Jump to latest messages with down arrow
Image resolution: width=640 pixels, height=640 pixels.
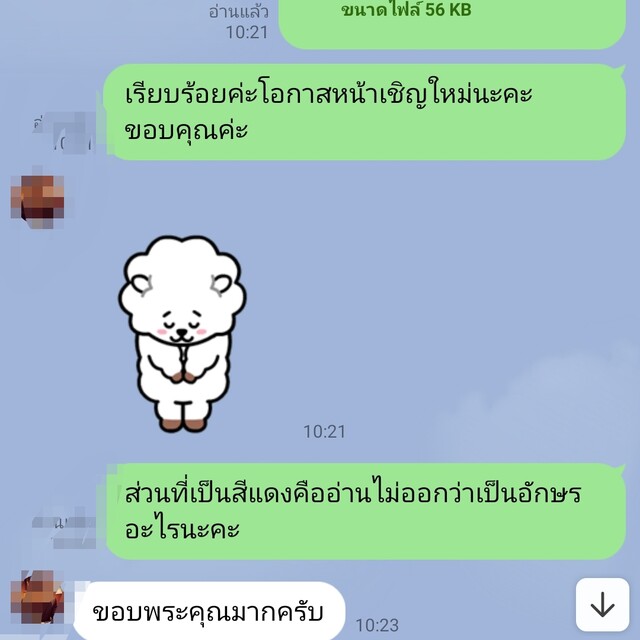(602, 605)
